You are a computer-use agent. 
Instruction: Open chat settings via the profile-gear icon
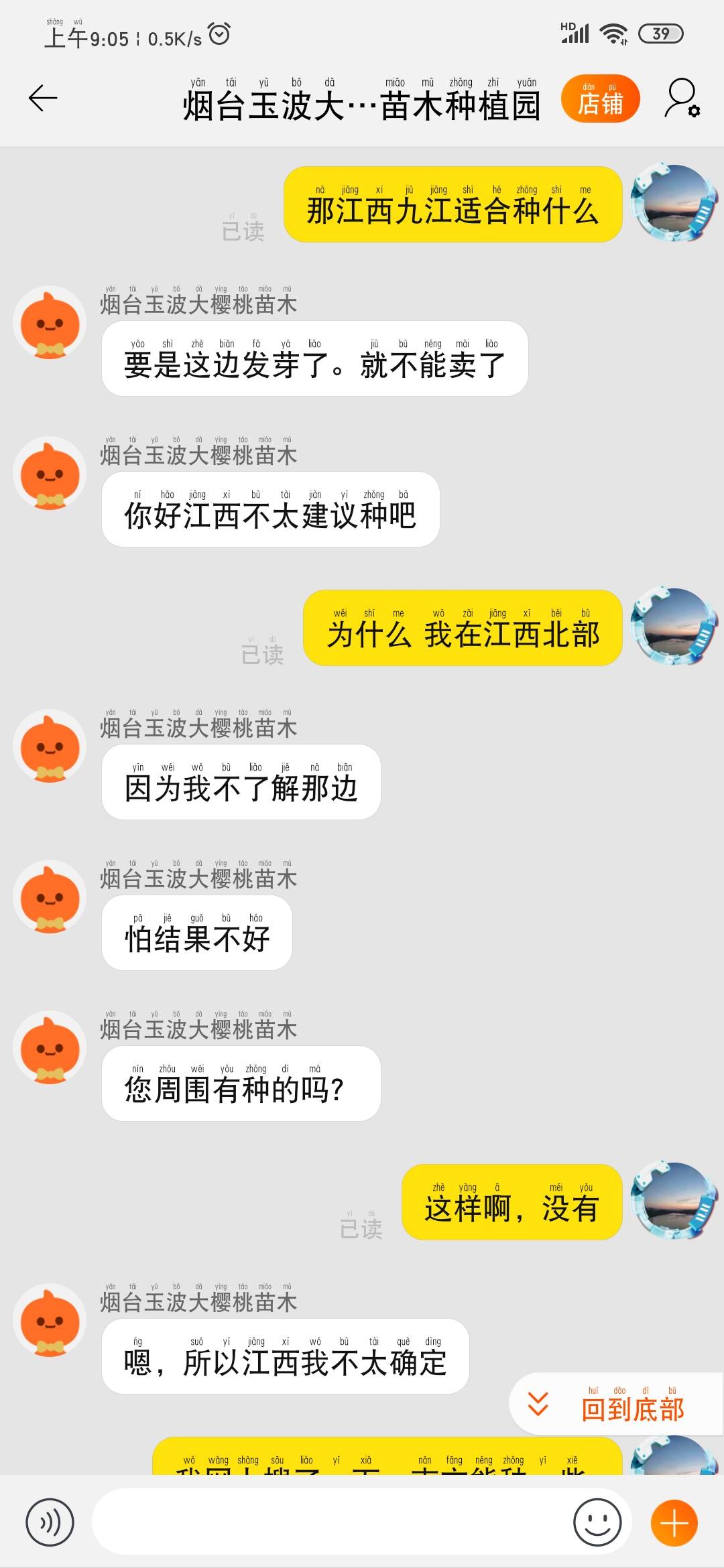[x=682, y=99]
